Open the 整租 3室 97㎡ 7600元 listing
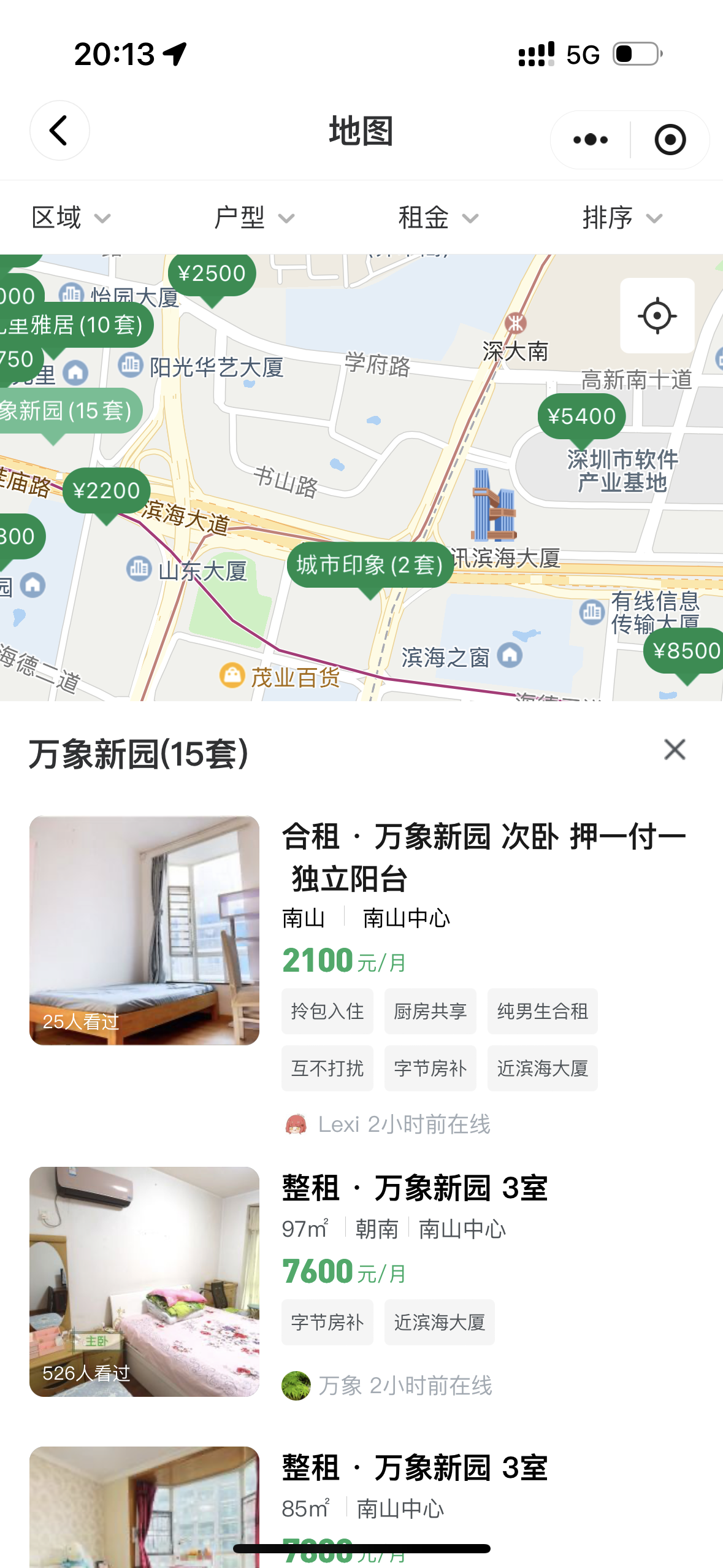This screenshot has width=723, height=1568. pyautogui.click(x=415, y=1188)
